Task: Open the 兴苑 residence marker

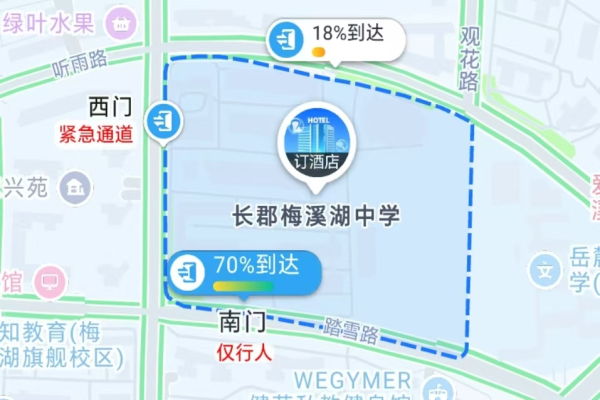Action: click(x=74, y=186)
